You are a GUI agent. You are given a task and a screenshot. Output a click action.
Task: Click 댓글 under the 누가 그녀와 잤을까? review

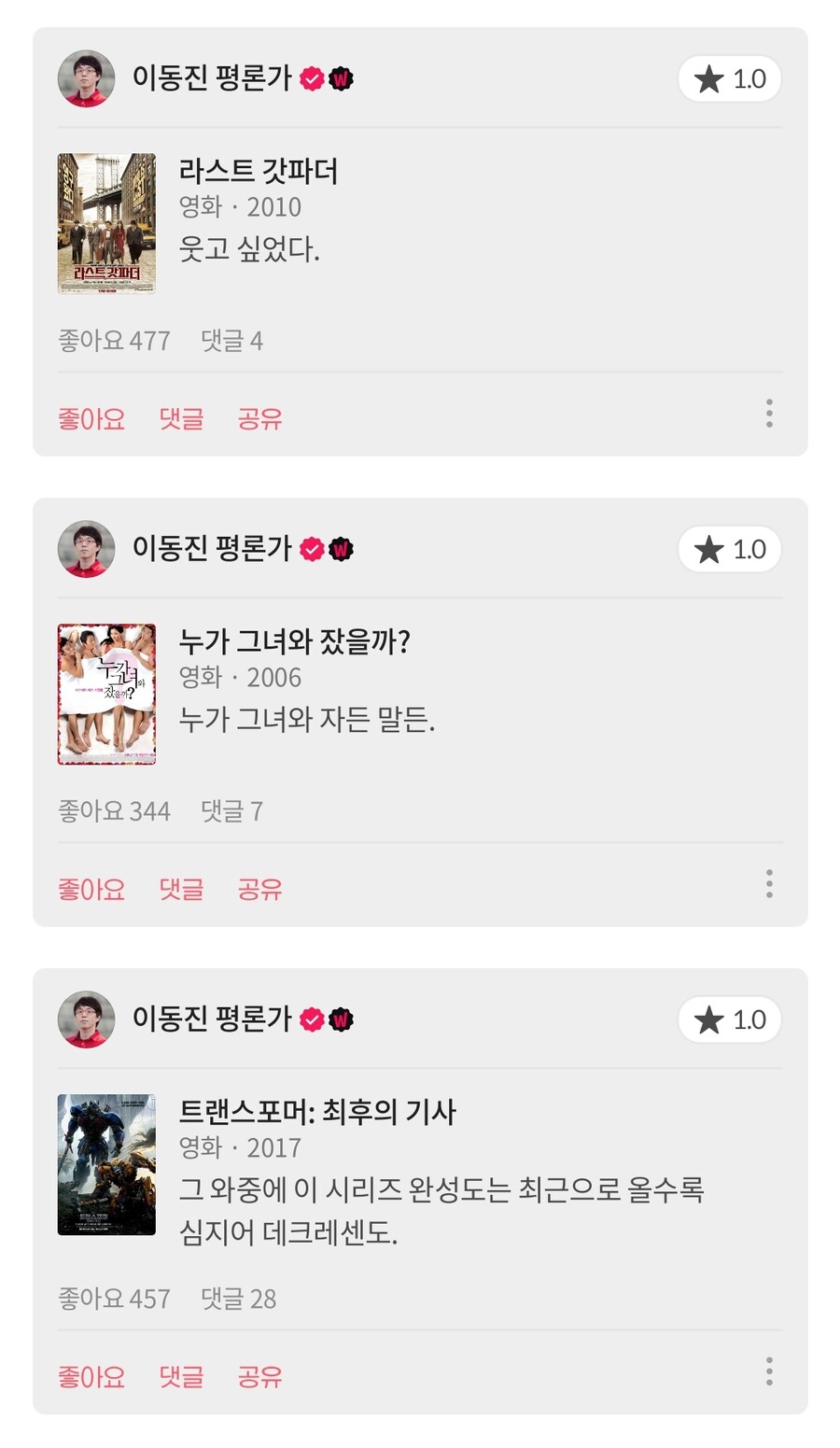(x=181, y=889)
